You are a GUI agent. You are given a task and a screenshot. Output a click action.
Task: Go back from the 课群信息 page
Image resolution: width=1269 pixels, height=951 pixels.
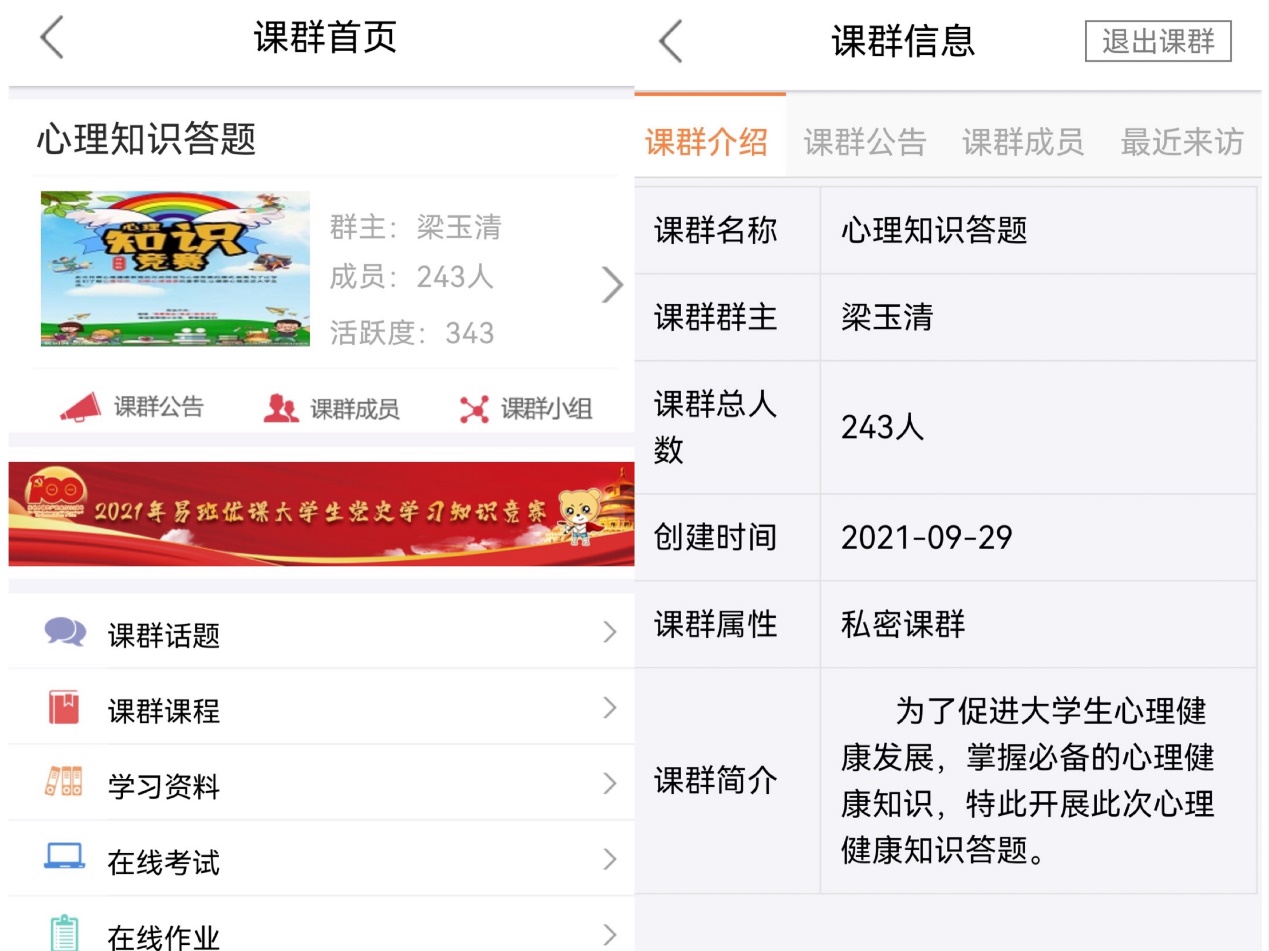point(671,42)
